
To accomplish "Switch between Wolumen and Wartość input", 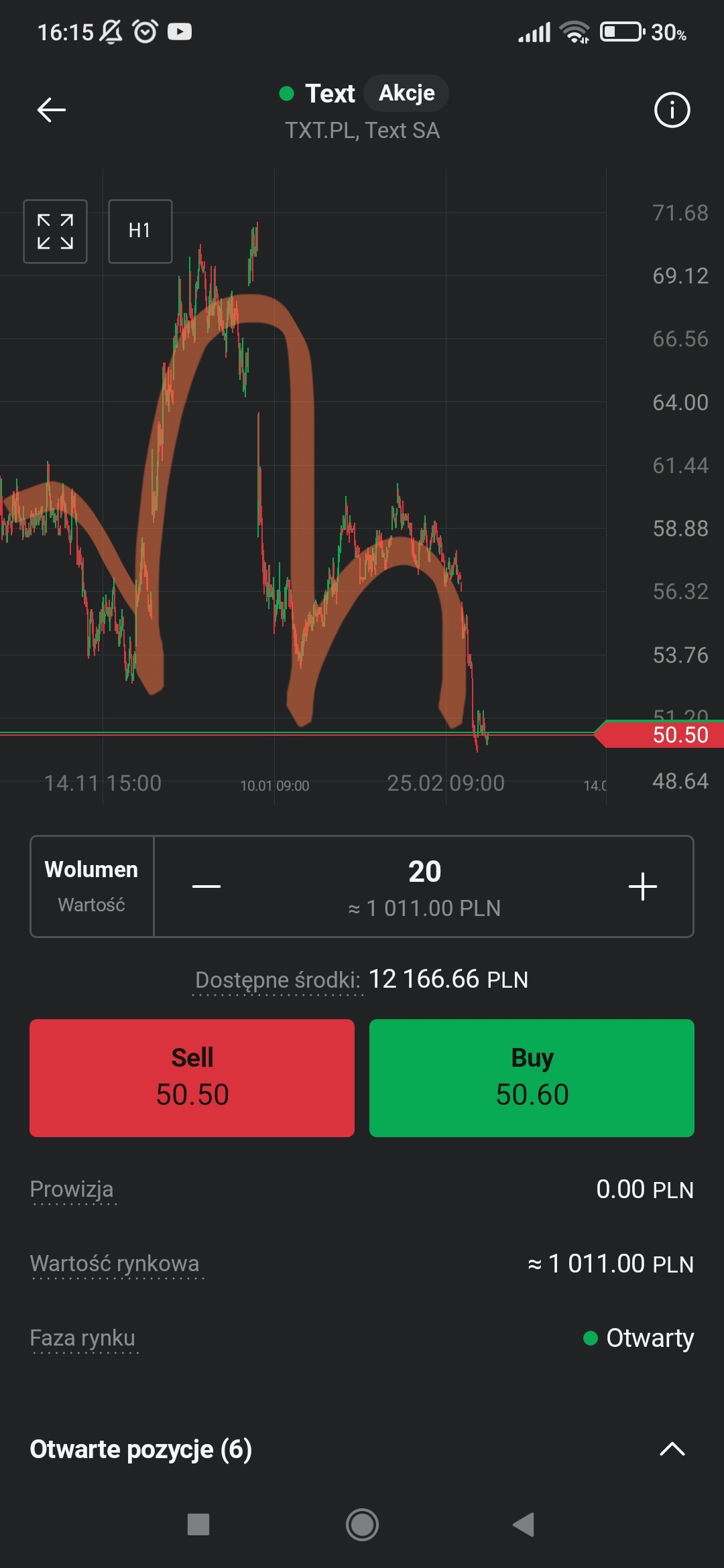I will [92, 886].
